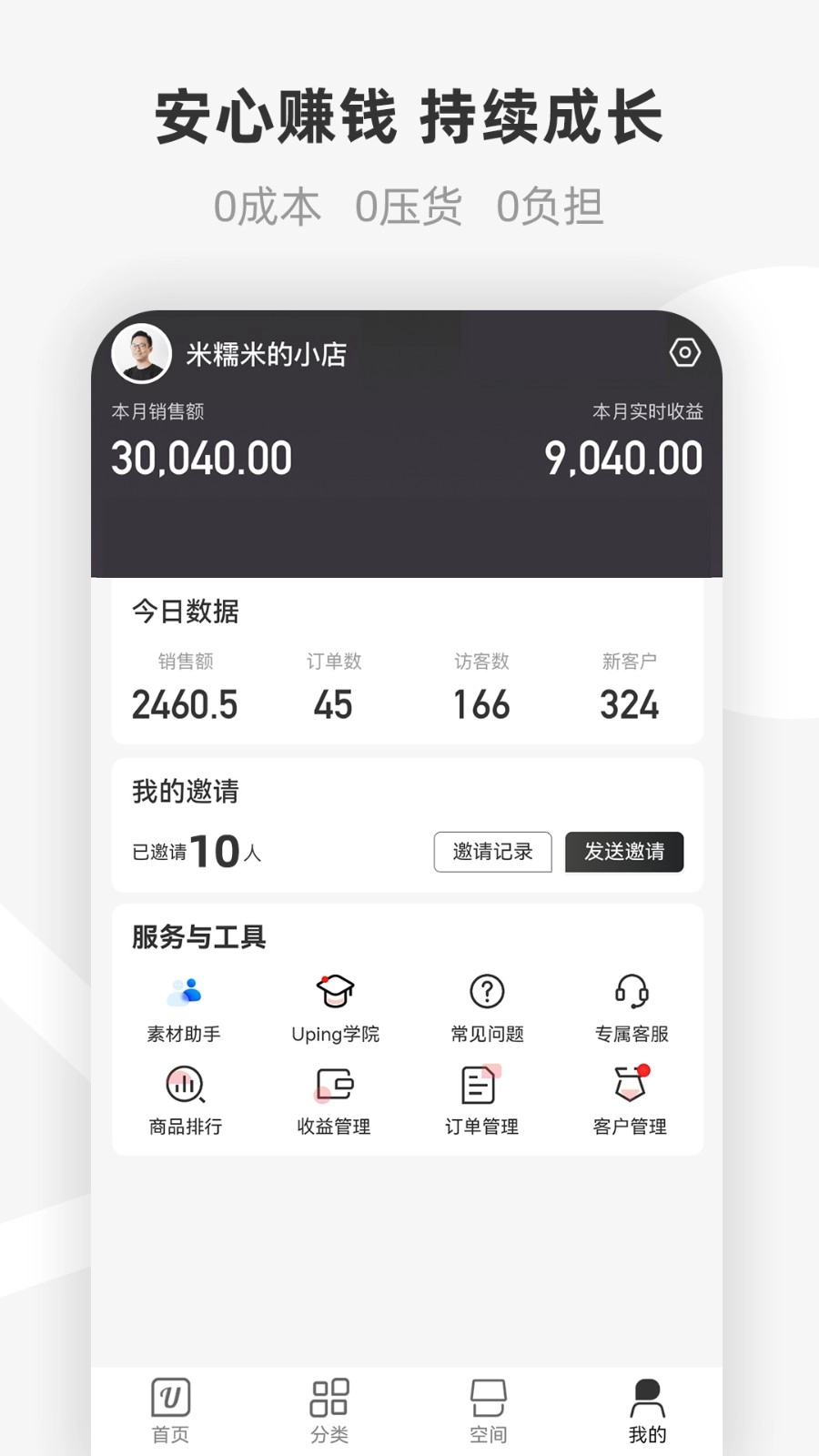This screenshot has width=819, height=1456.
Task: Click today's 销售额 sales figure
Action: pyautogui.click(x=185, y=703)
